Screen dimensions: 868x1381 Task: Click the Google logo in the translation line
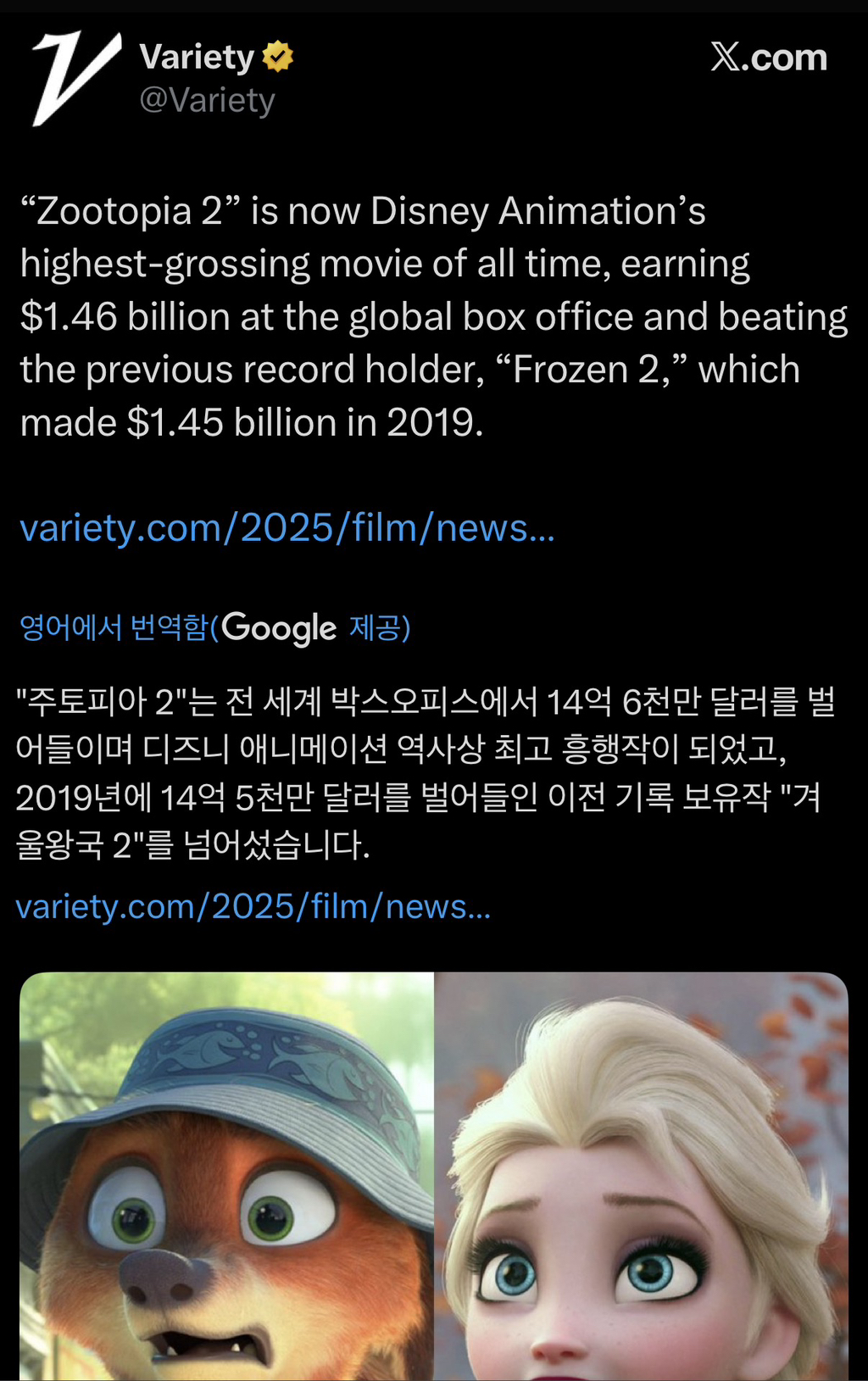point(280,628)
